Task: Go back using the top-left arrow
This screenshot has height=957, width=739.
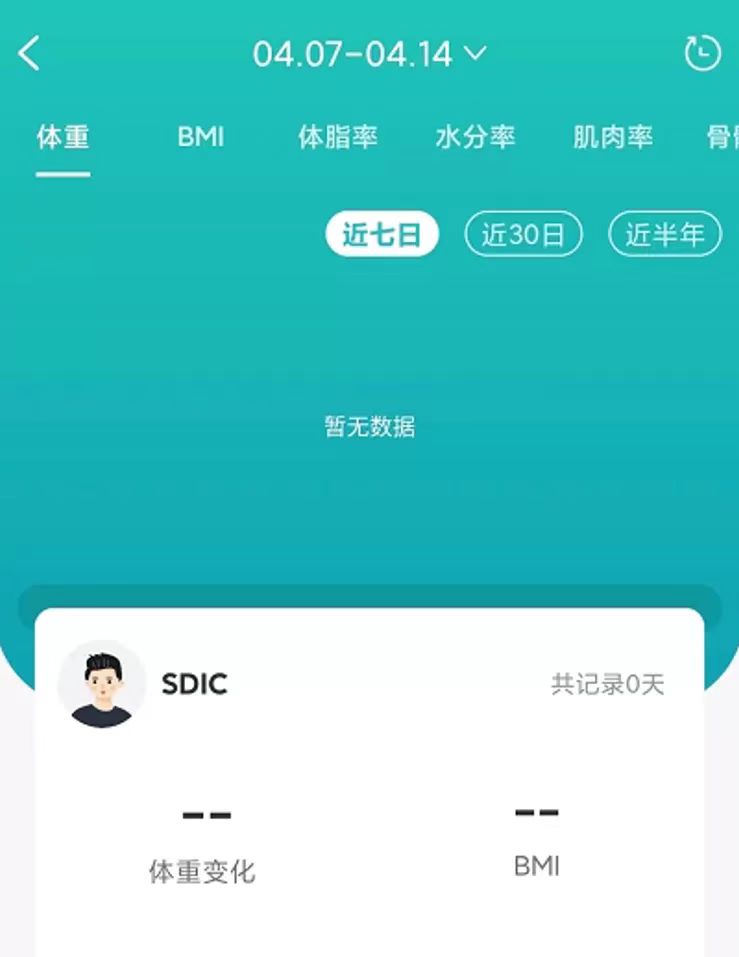Action: click(x=29, y=53)
